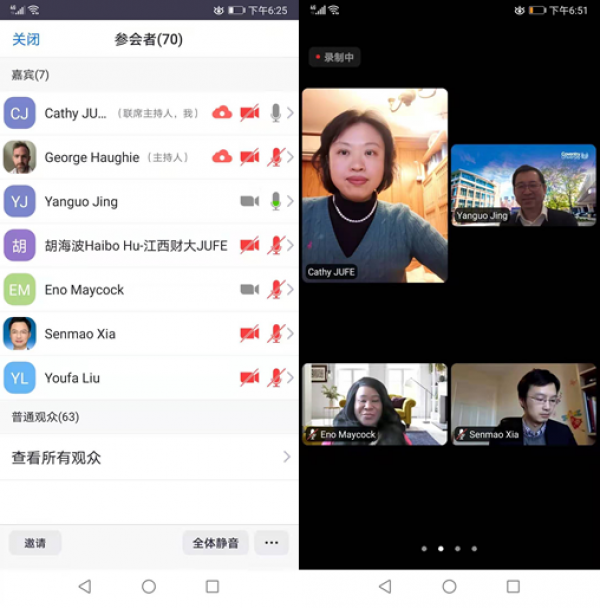Viewport: 600px width, 608px height.
Task: View all attendees via 查看所有观众
Action: 150,457
